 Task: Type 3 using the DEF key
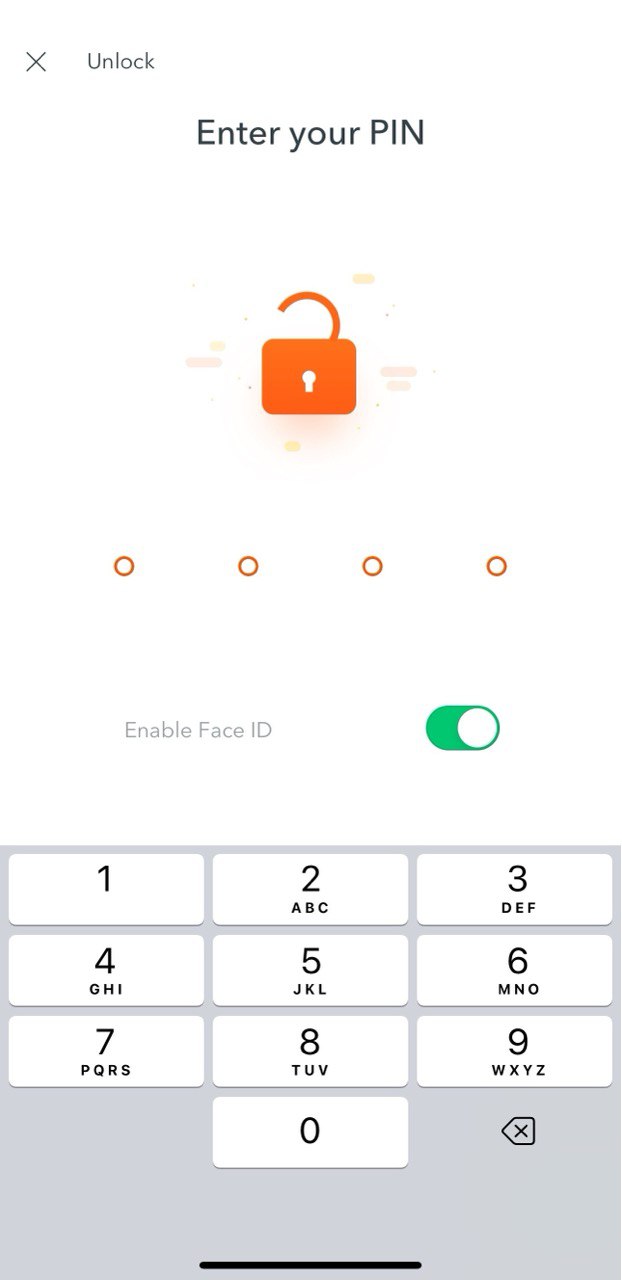515,888
